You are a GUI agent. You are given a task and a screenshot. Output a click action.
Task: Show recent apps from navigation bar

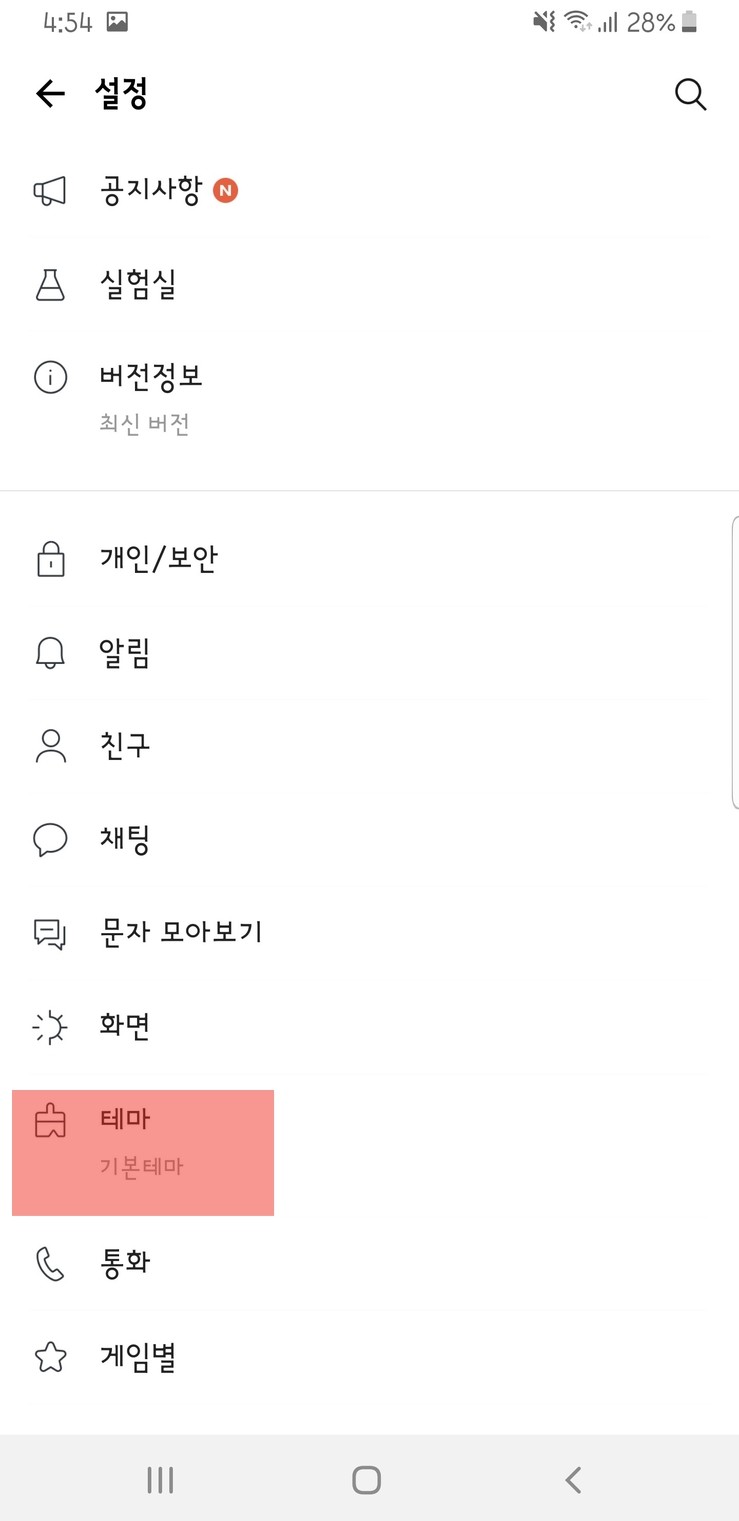160,1480
